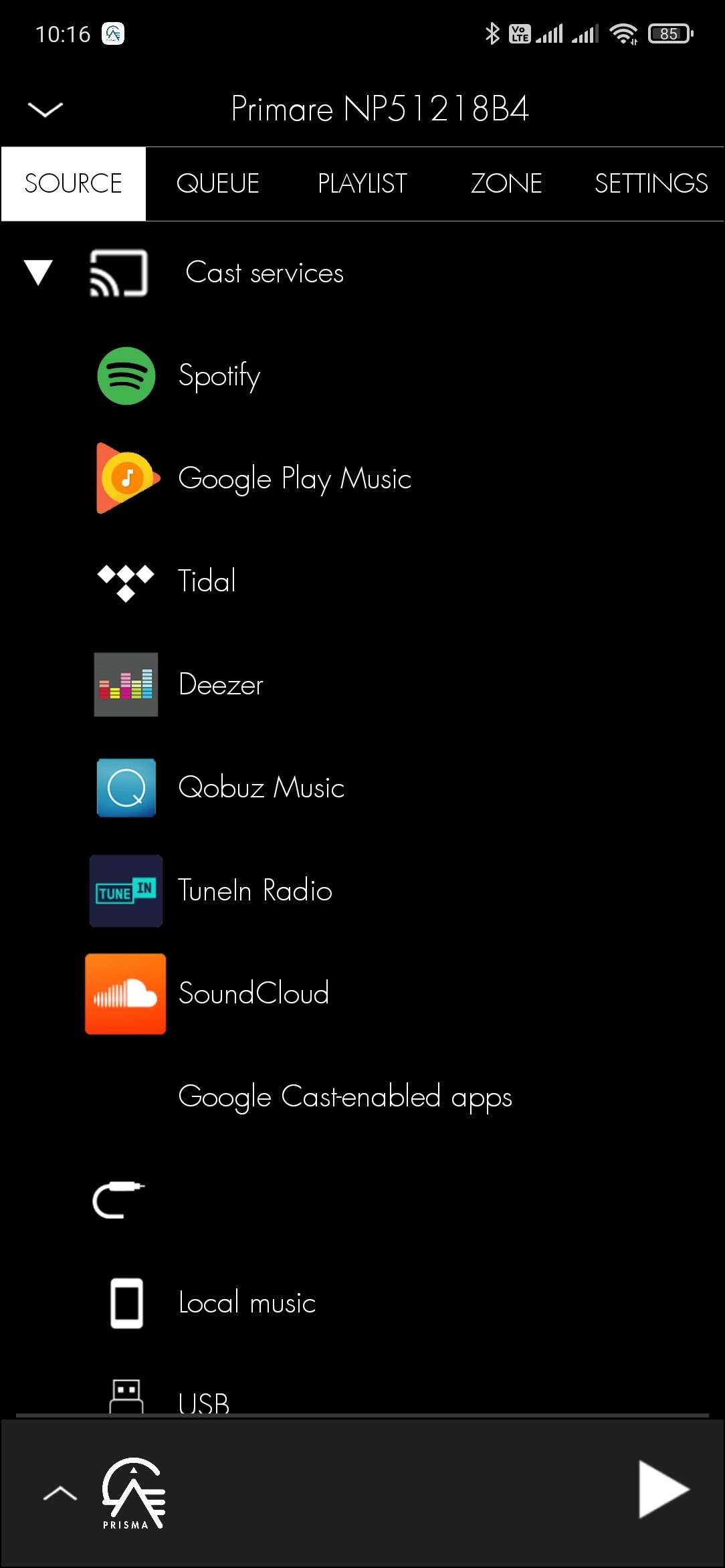Open Tidal from the cast services
Screen dimensions: 725x1568
[207, 581]
